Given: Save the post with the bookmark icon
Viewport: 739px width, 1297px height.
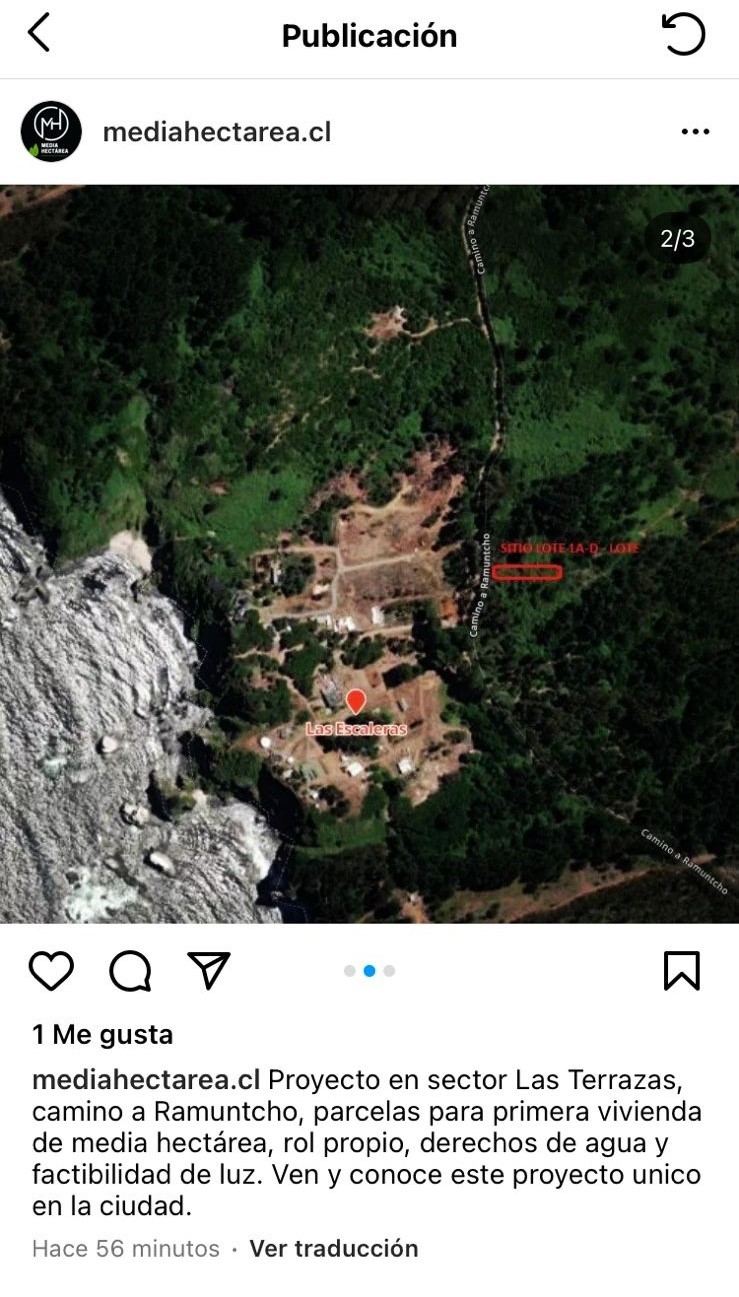Looking at the screenshot, I should point(682,970).
